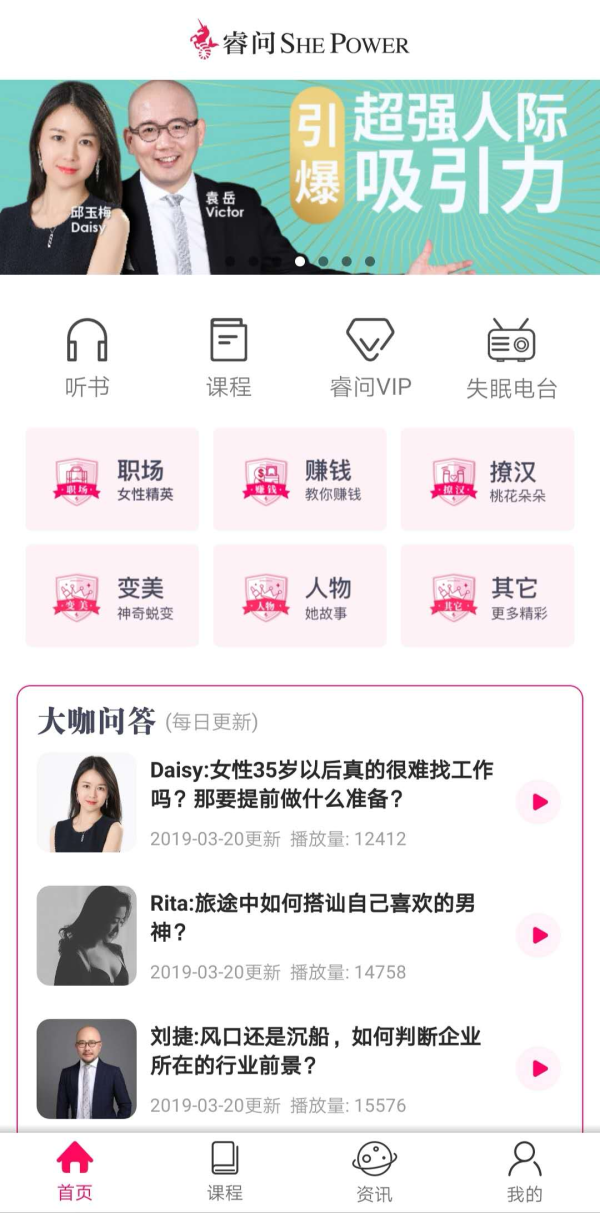This screenshot has width=600, height=1213.
Task: Open the 听书 headphones section
Action: coord(87,358)
